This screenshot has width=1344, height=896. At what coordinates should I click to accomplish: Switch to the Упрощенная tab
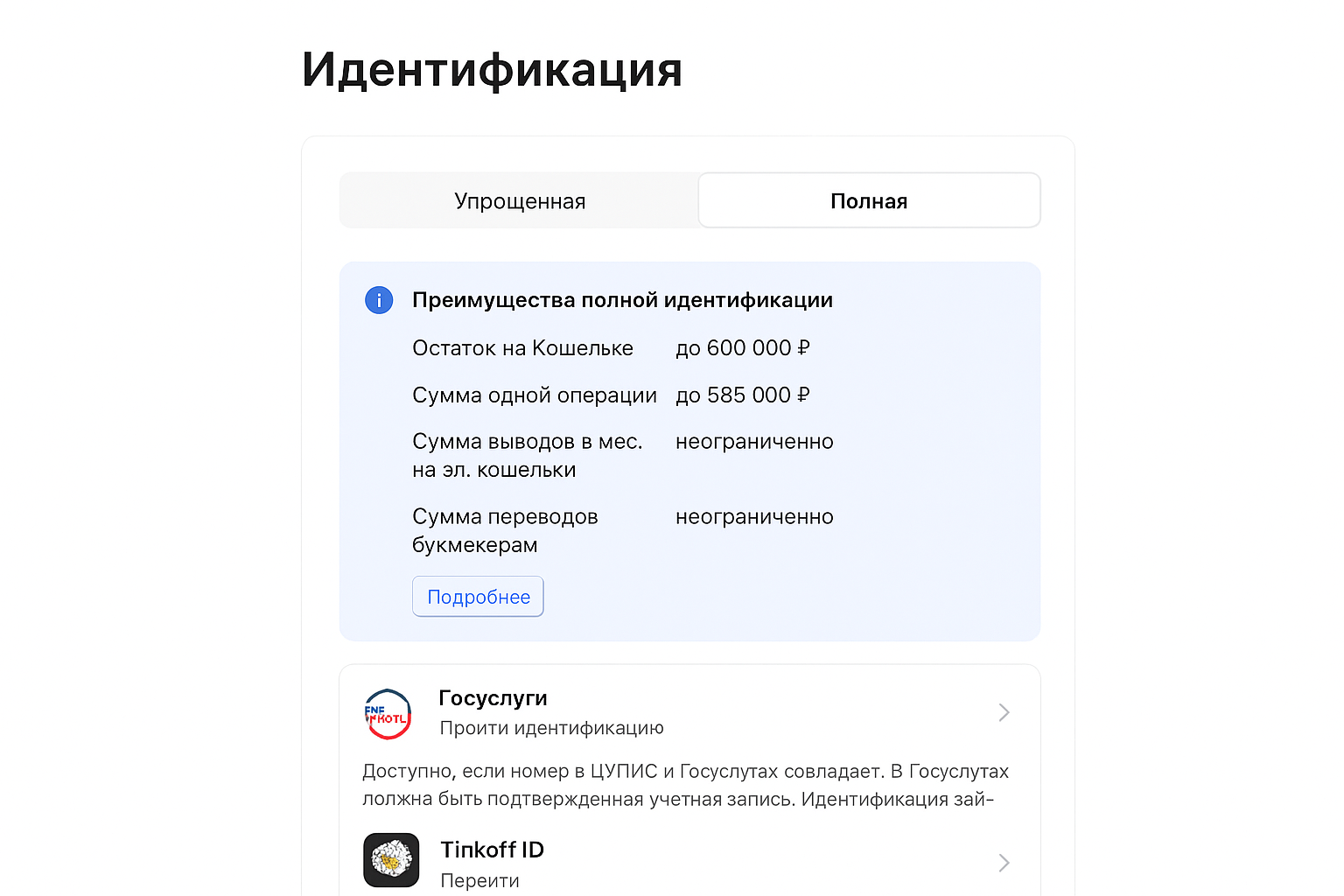click(x=520, y=201)
